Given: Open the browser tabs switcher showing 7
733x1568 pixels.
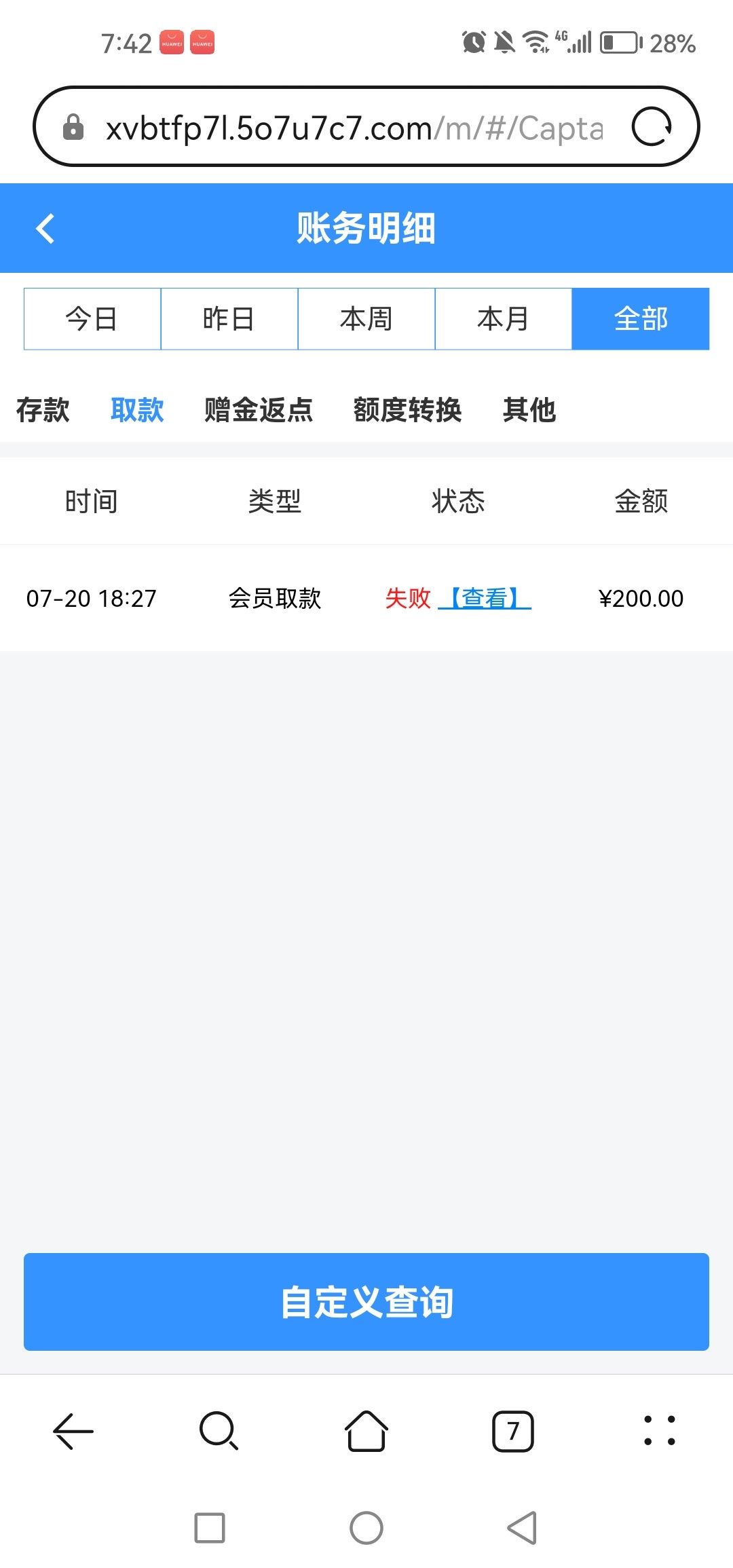Looking at the screenshot, I should coord(513,1431).
